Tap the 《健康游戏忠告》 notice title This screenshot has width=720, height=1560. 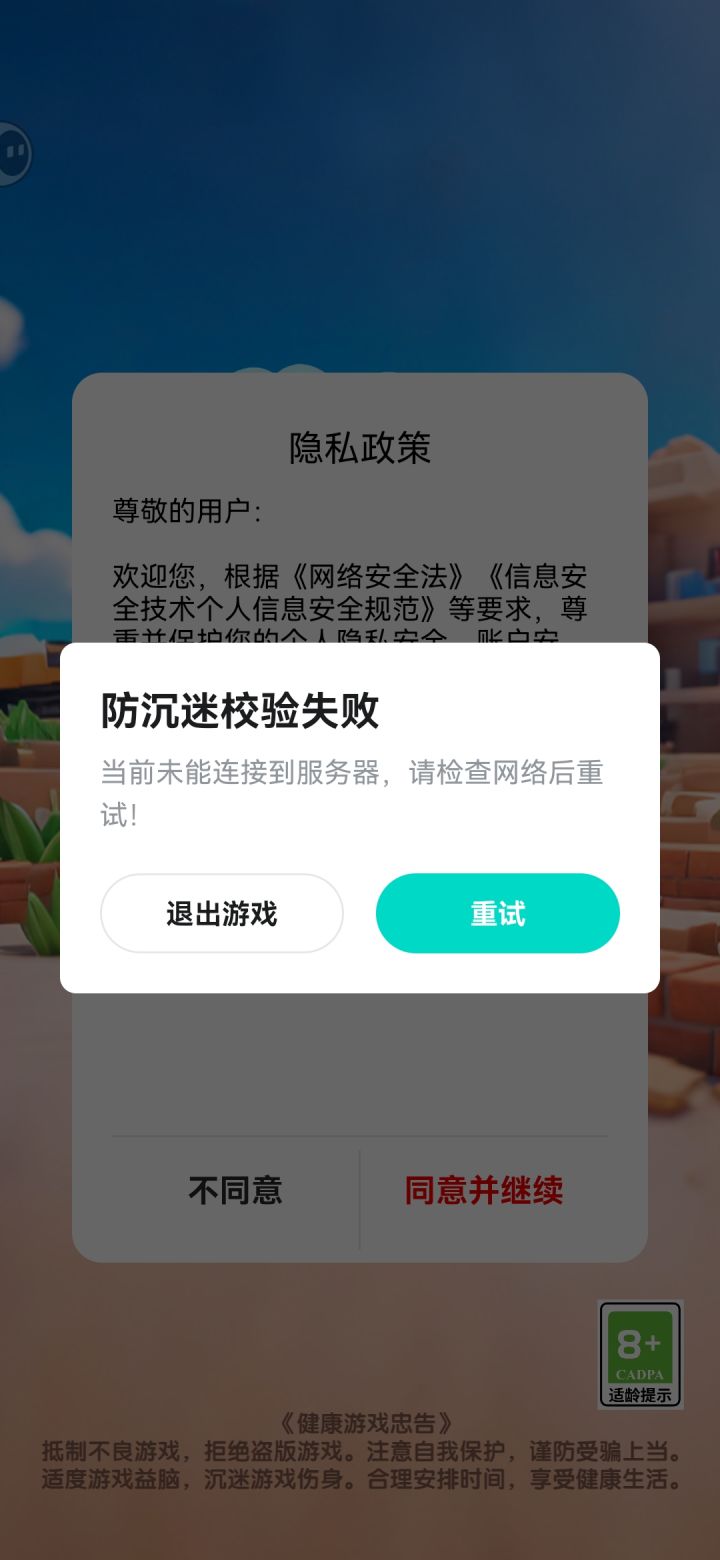364,1420
